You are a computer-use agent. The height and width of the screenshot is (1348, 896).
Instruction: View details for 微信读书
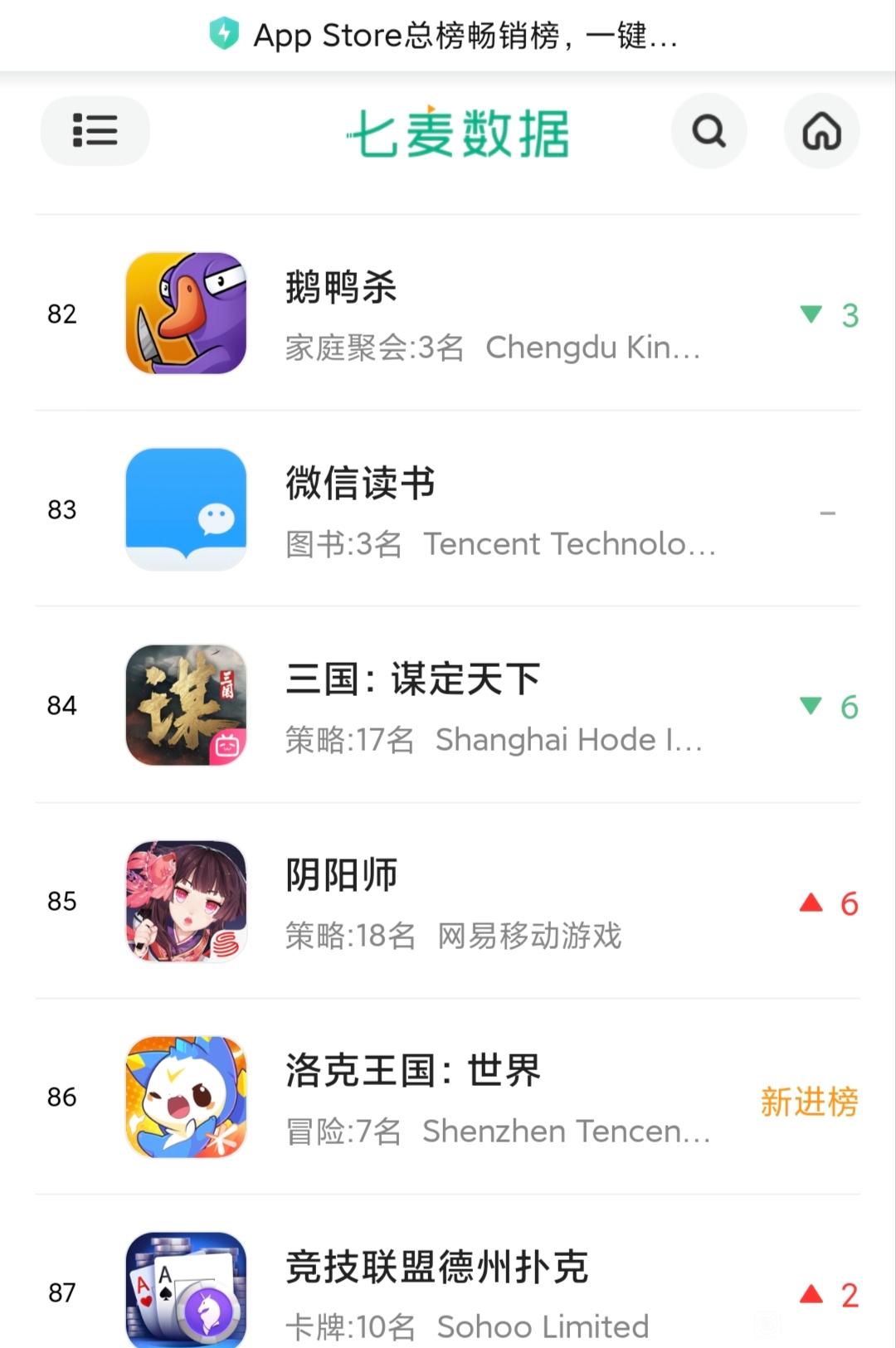click(x=360, y=484)
